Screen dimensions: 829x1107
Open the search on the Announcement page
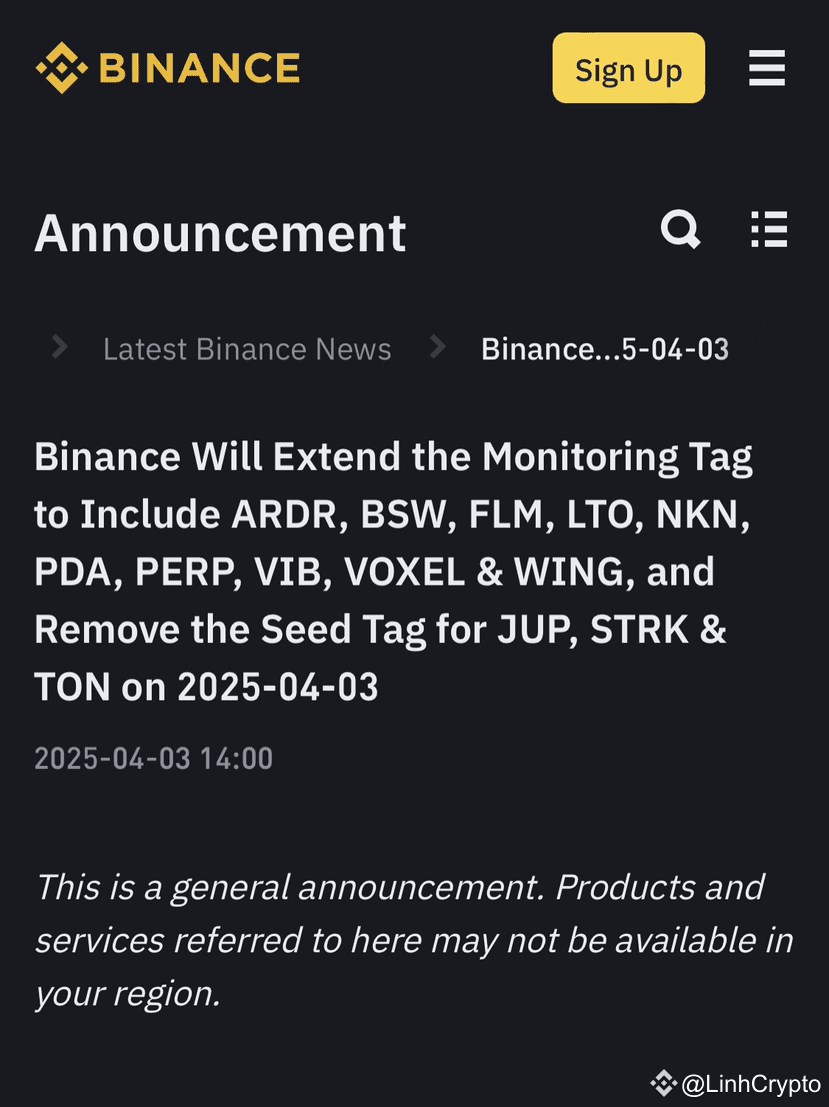(x=681, y=230)
